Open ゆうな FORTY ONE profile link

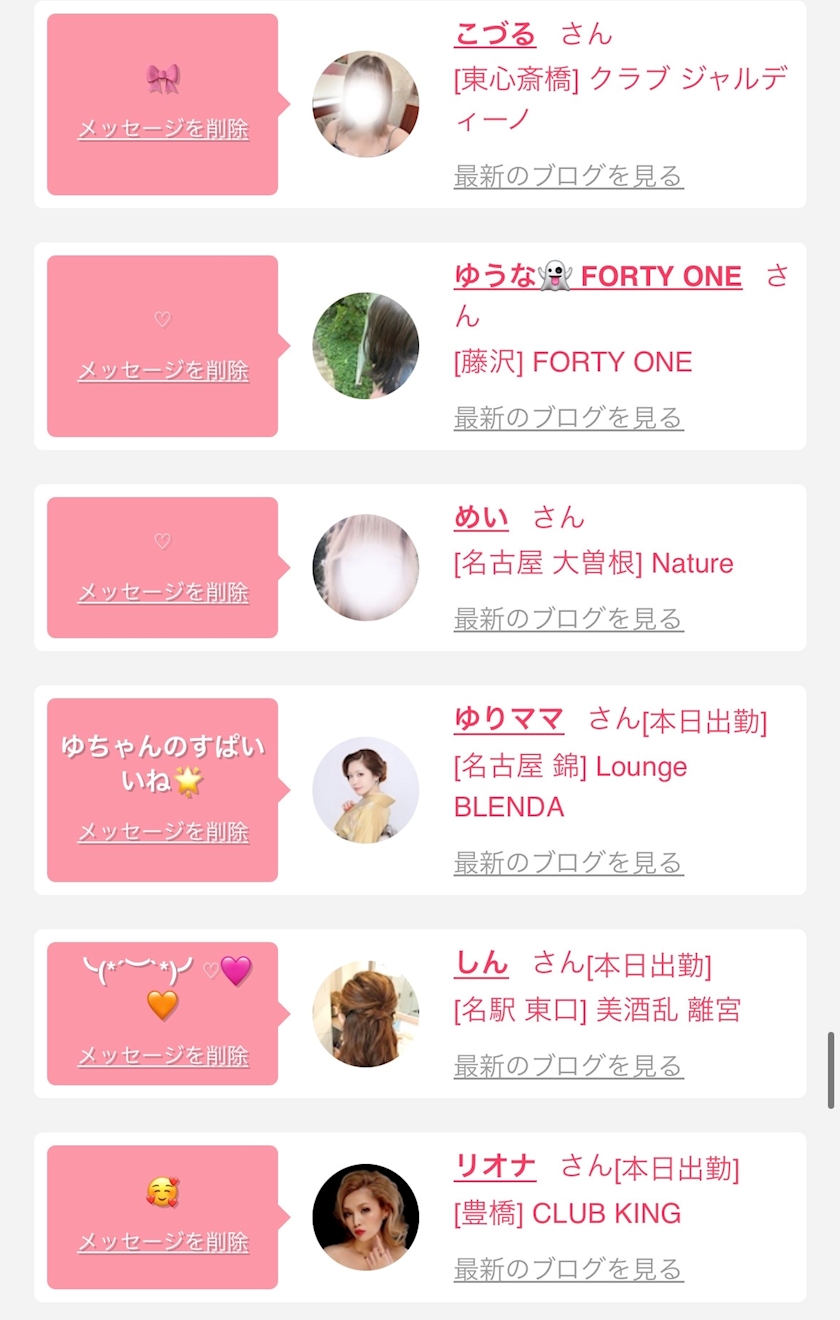pyautogui.click(x=598, y=276)
